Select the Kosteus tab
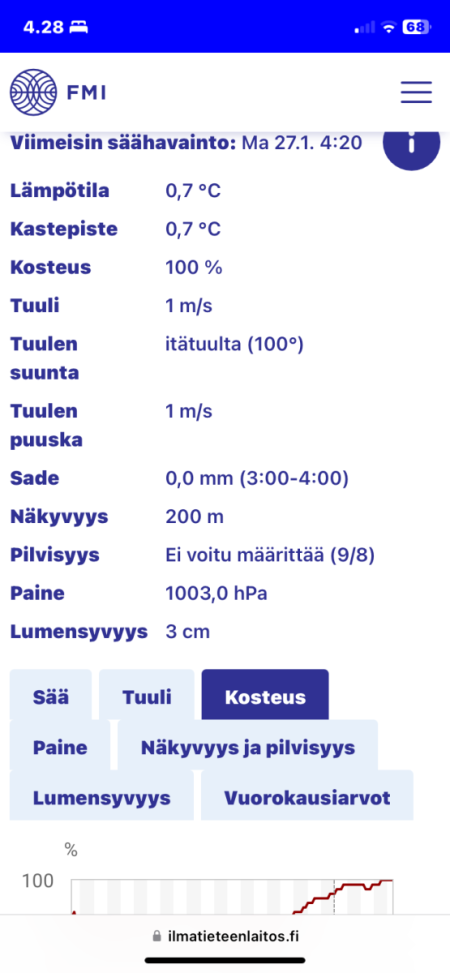 click(265, 696)
